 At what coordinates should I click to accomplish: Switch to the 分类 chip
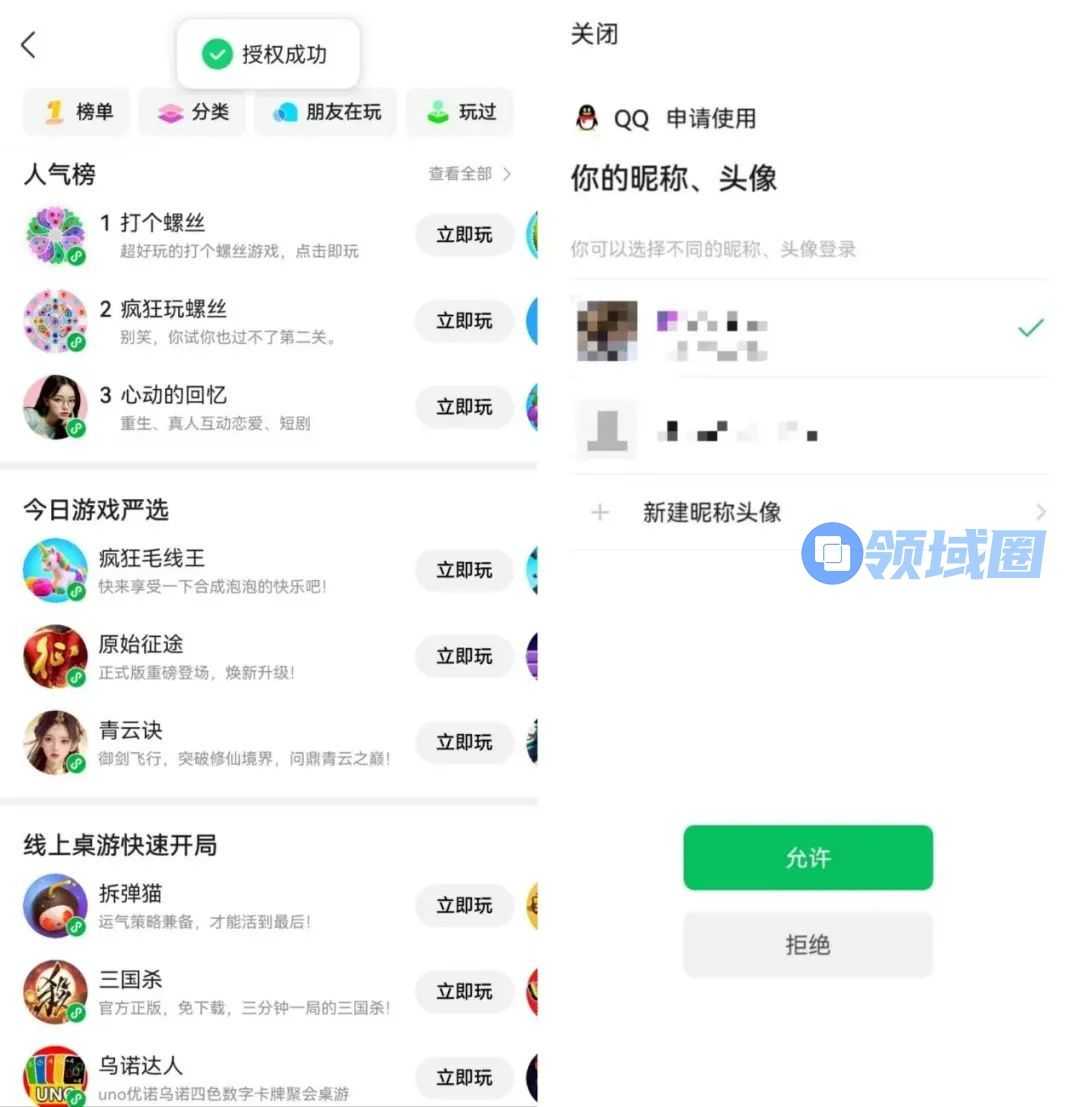point(193,112)
